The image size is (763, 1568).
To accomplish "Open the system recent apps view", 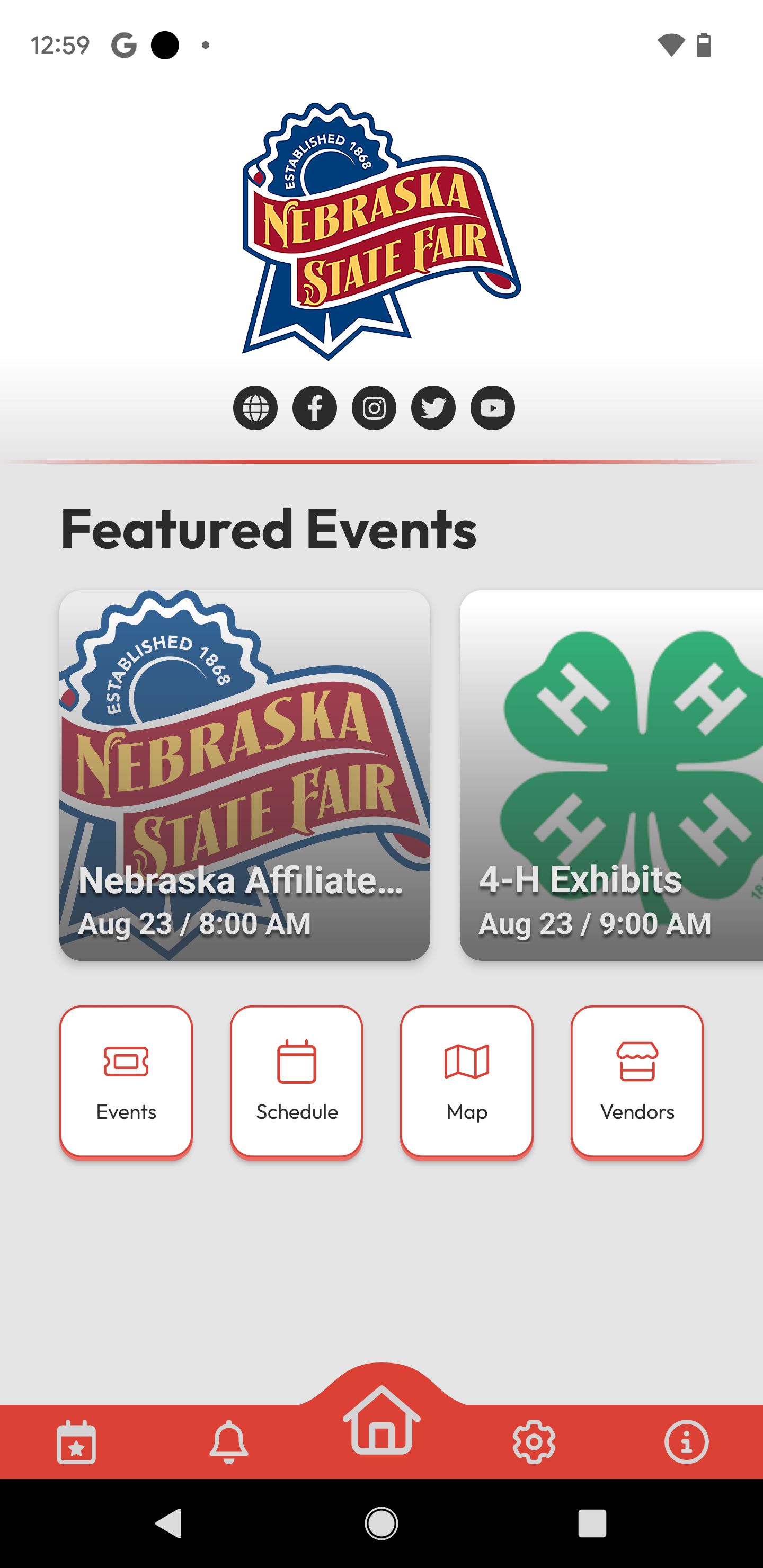I will point(592,1524).
